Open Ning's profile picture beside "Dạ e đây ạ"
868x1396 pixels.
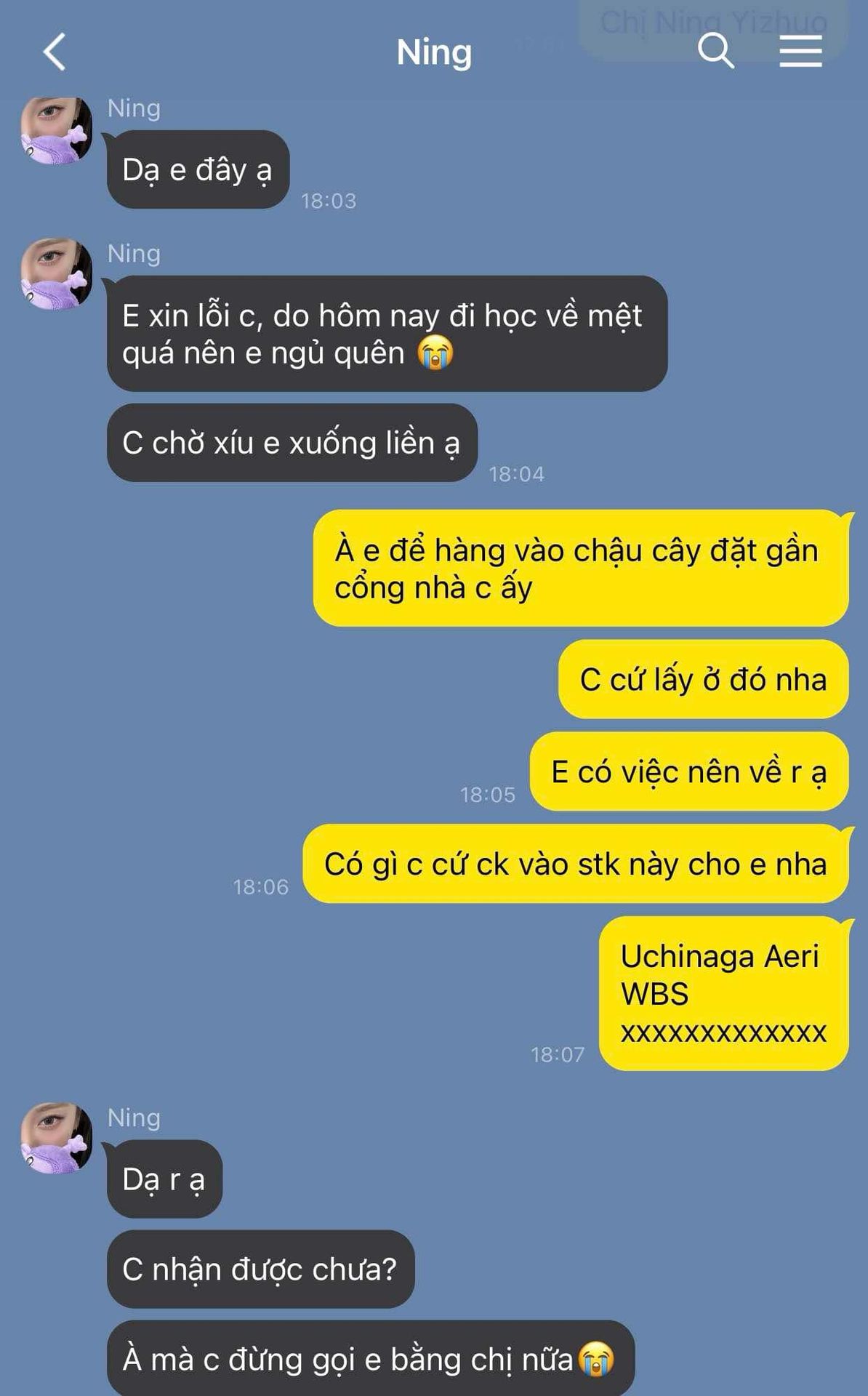[57, 131]
